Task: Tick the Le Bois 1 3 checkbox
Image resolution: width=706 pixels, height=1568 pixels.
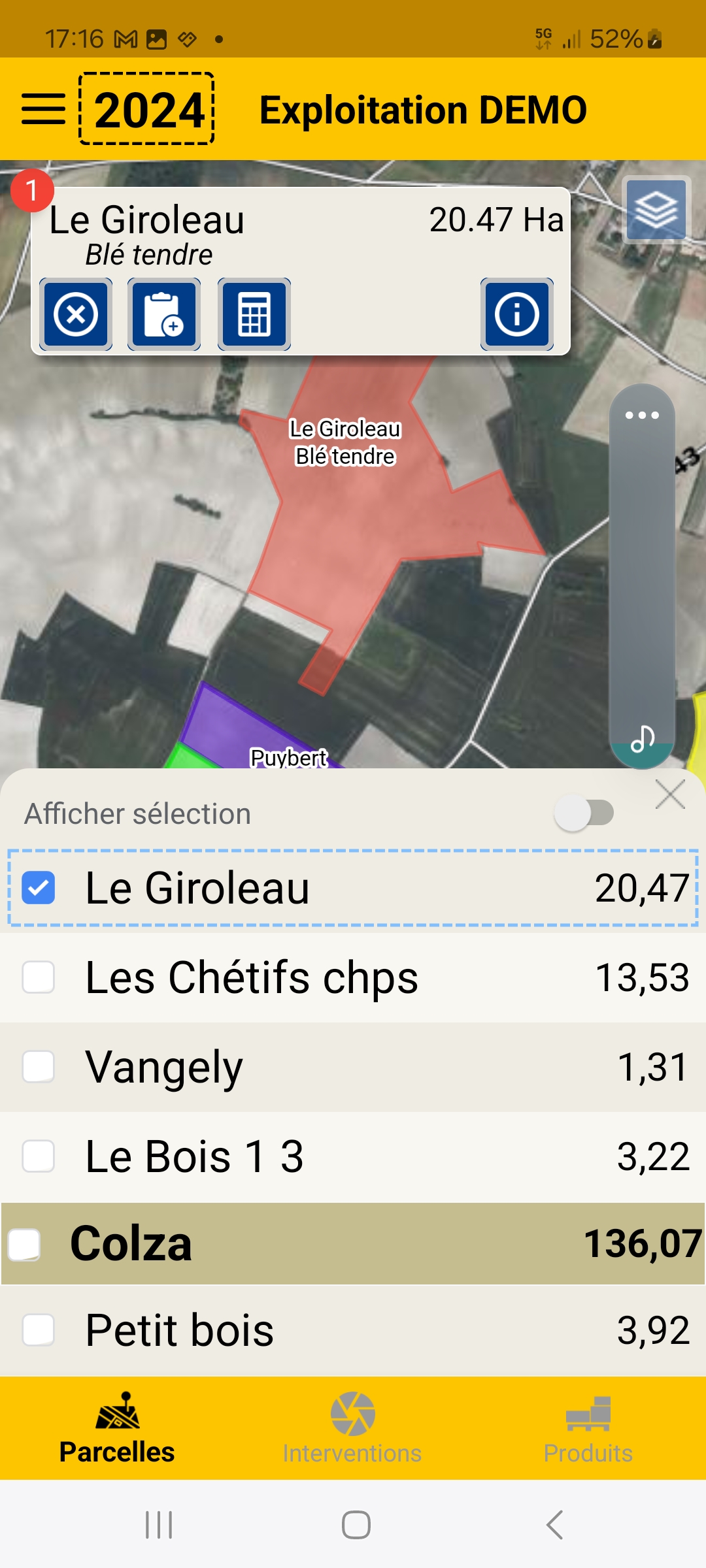Action: [39, 1156]
